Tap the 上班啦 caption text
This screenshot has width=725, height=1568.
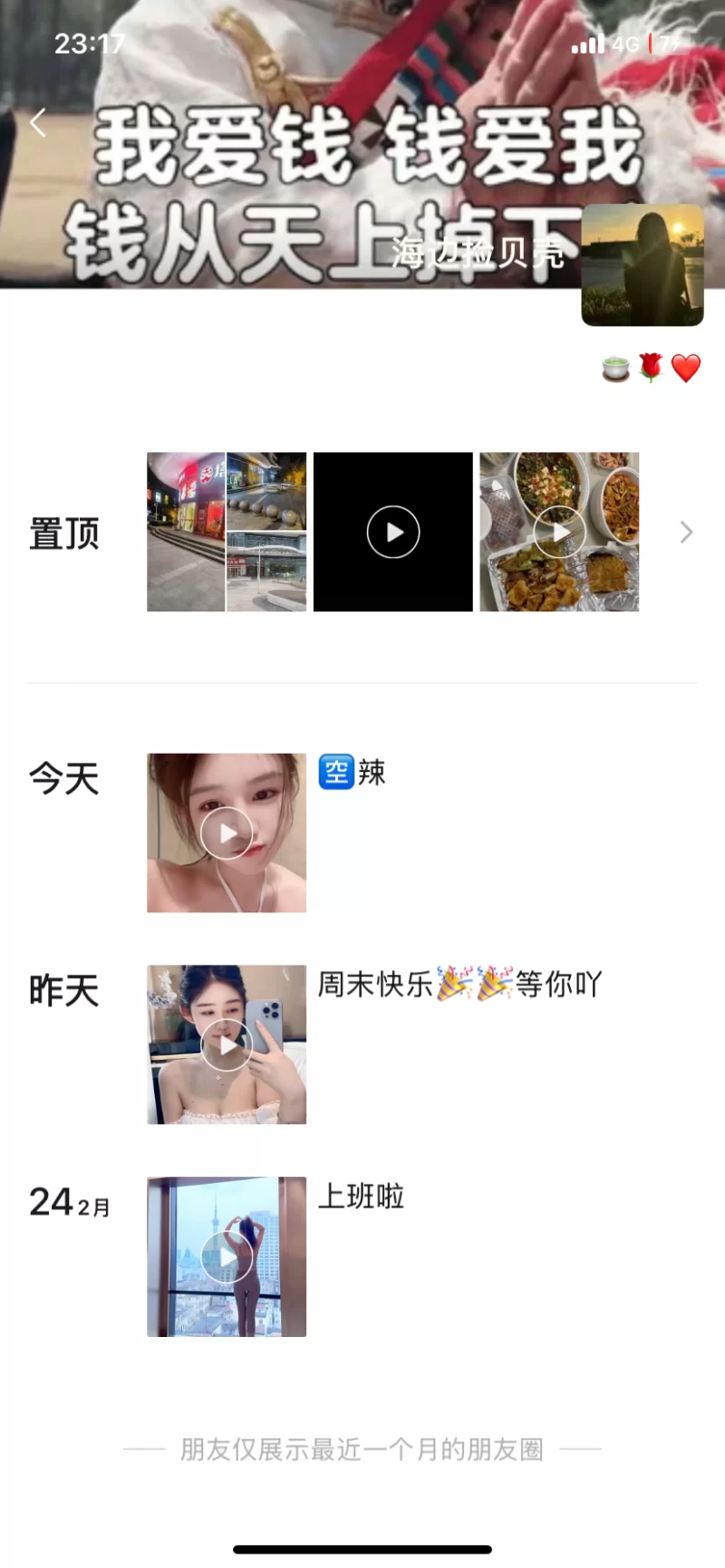362,1197
